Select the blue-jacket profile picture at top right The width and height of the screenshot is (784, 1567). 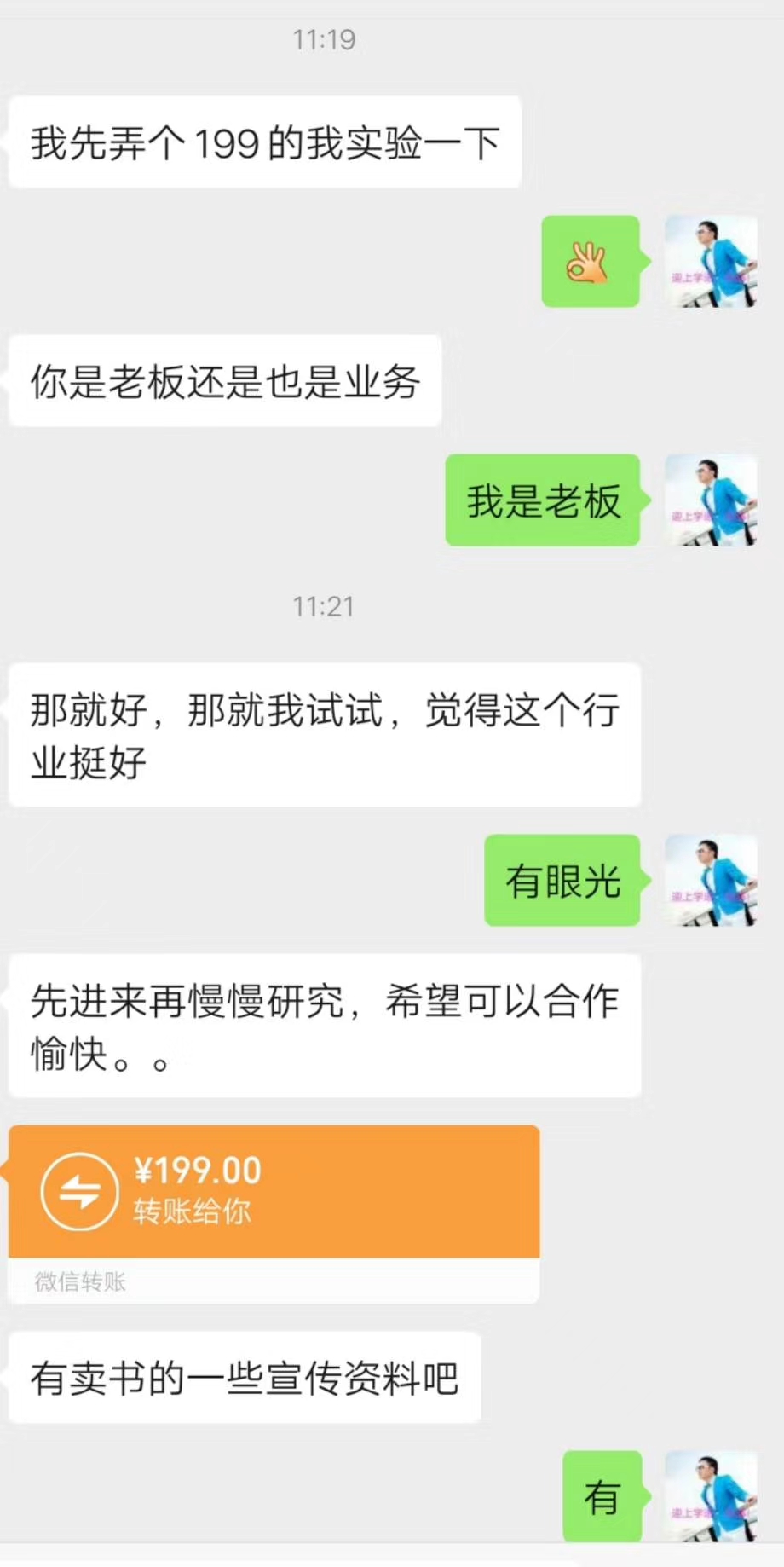pos(712,262)
